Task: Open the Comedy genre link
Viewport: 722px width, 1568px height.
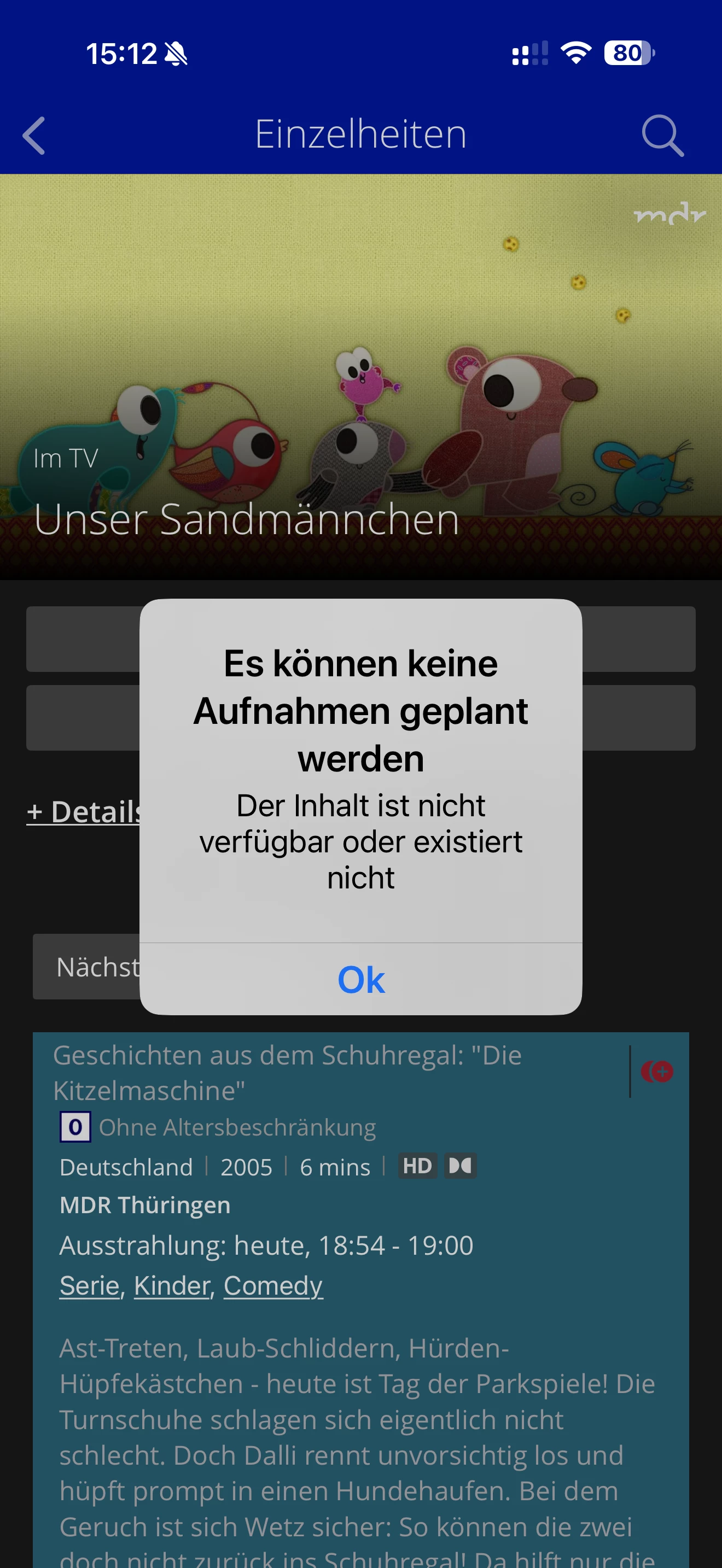Action: (x=273, y=1285)
